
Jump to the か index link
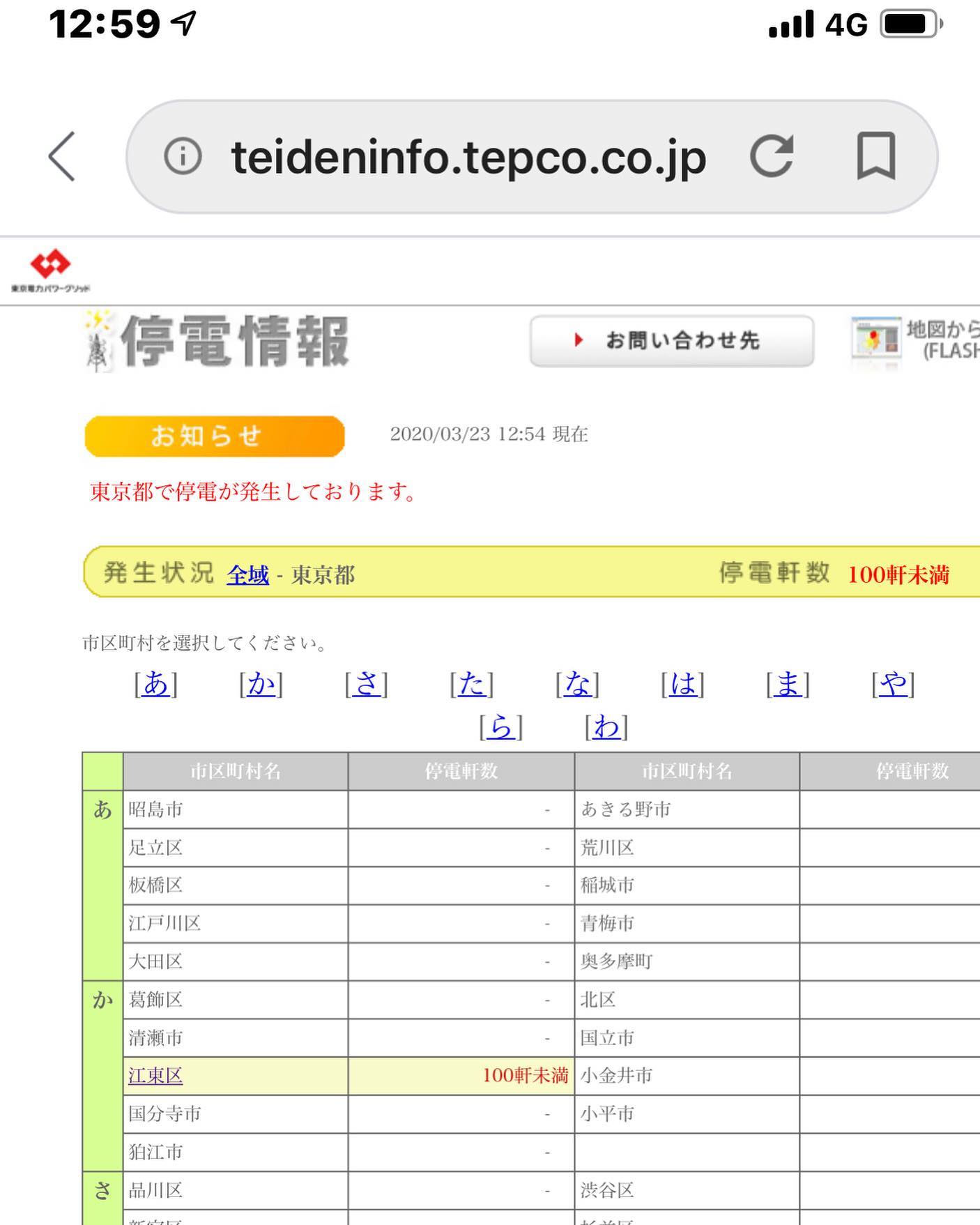pyautogui.click(x=261, y=684)
